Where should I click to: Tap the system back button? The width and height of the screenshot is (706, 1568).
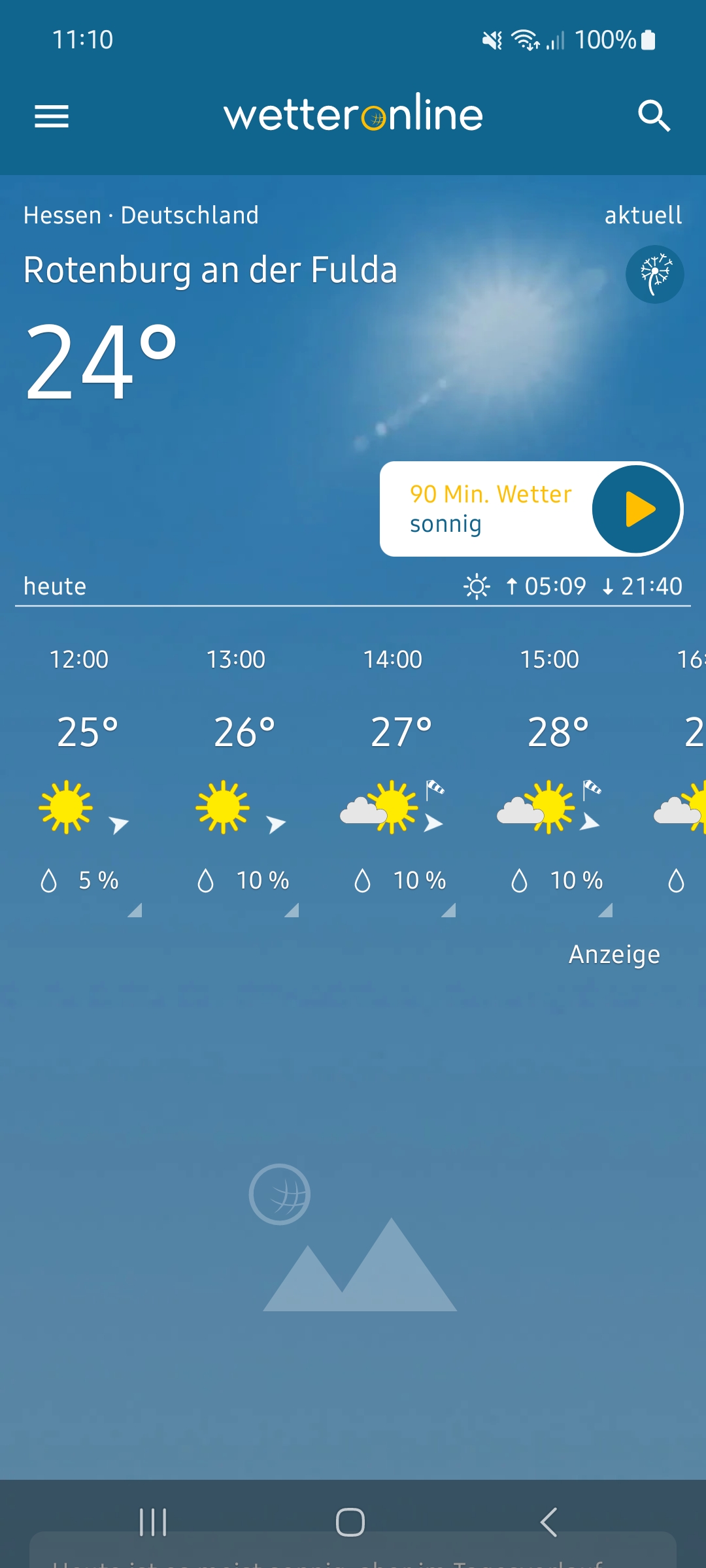coord(549,1522)
